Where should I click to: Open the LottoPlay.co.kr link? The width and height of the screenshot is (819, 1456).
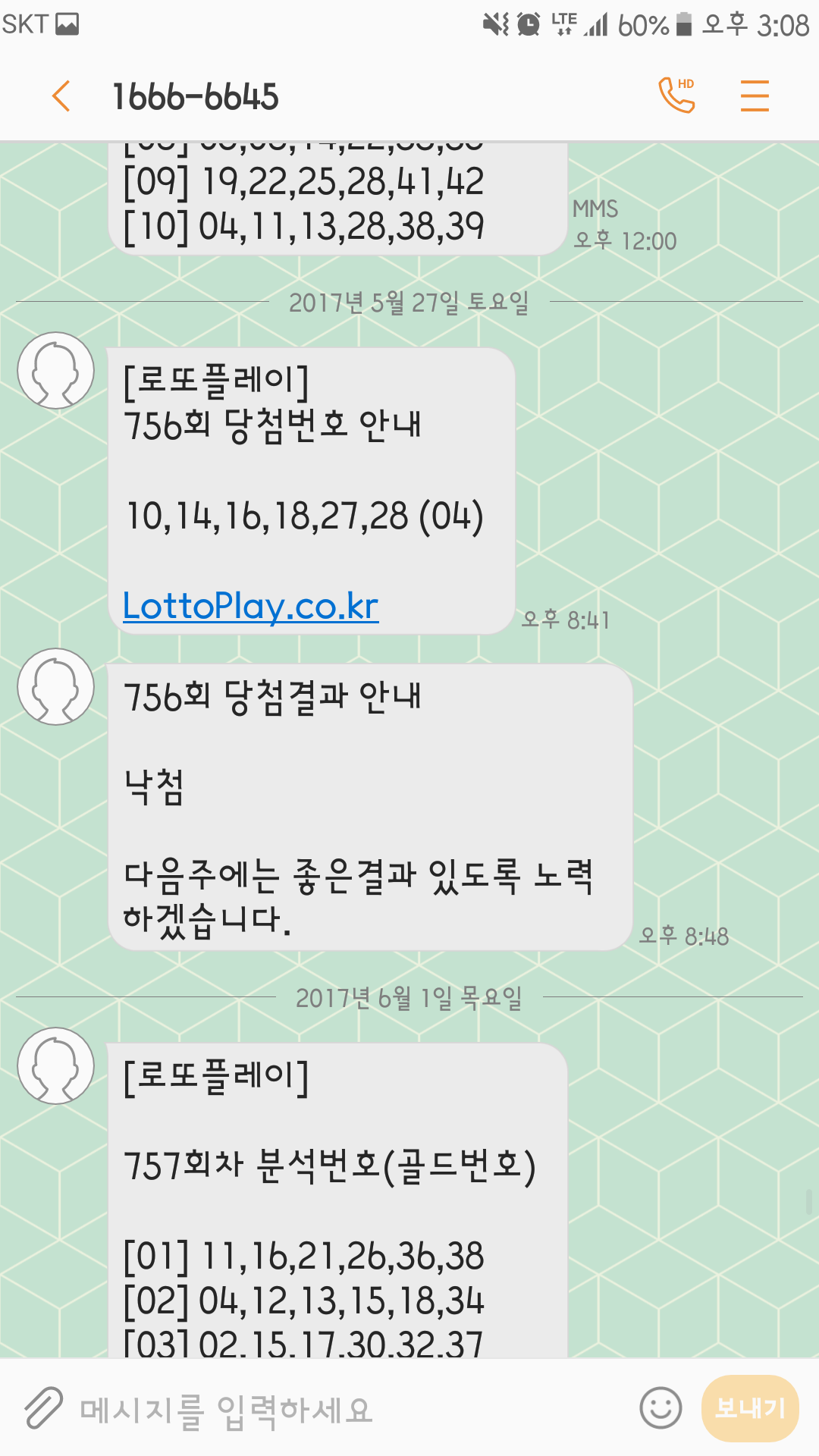tap(250, 606)
